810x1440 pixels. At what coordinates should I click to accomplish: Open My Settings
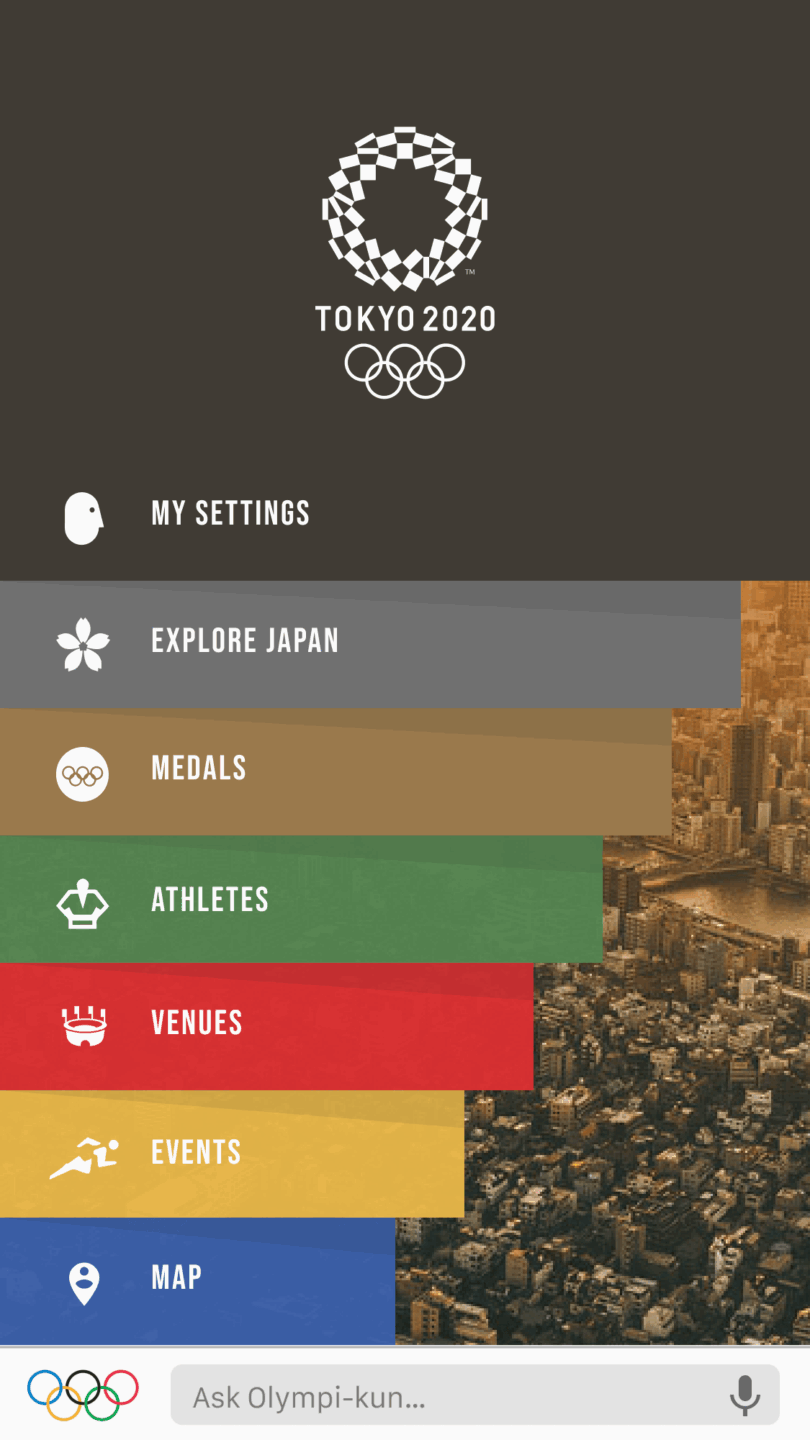[x=230, y=514]
